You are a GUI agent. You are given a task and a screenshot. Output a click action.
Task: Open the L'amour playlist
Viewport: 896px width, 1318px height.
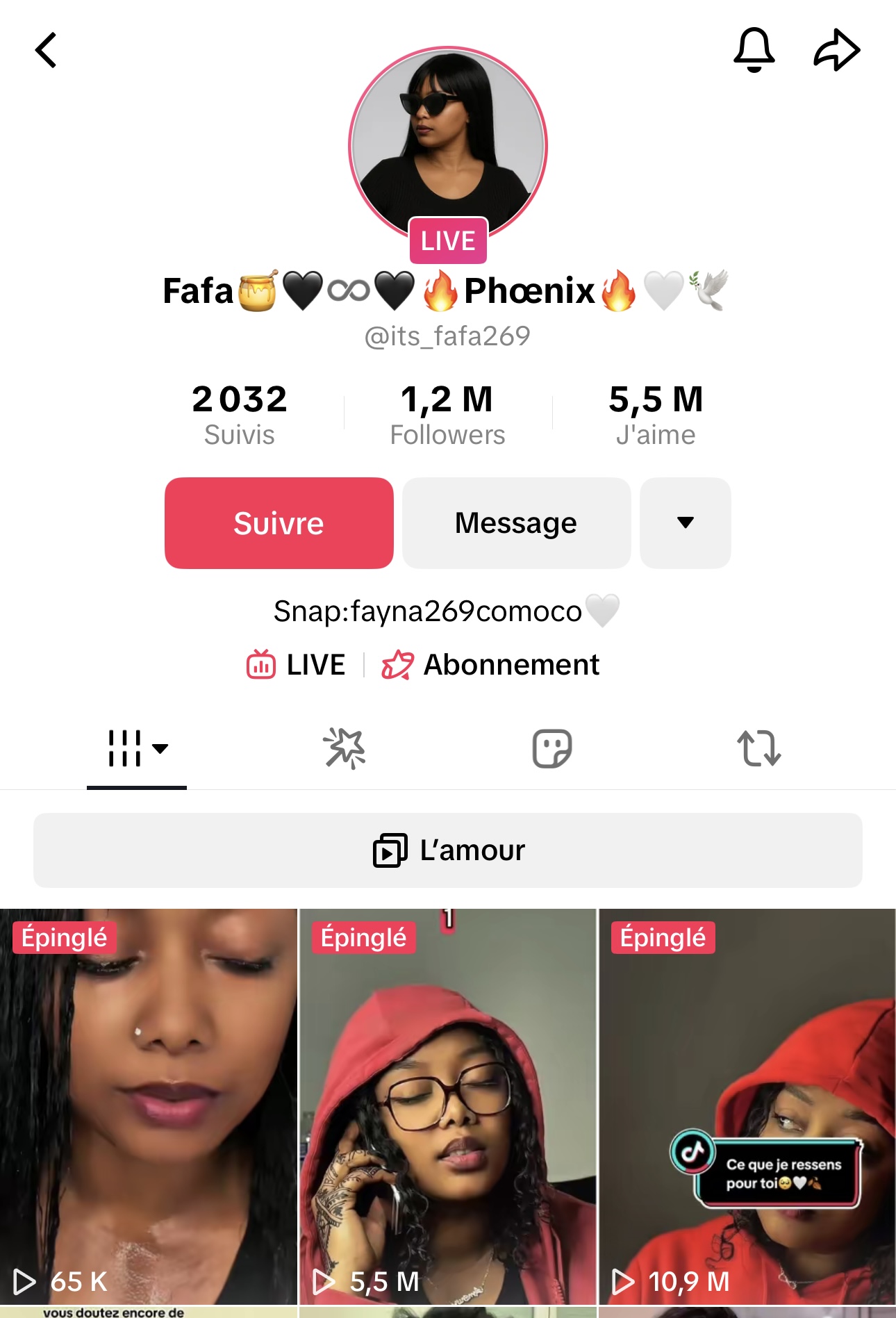448,850
